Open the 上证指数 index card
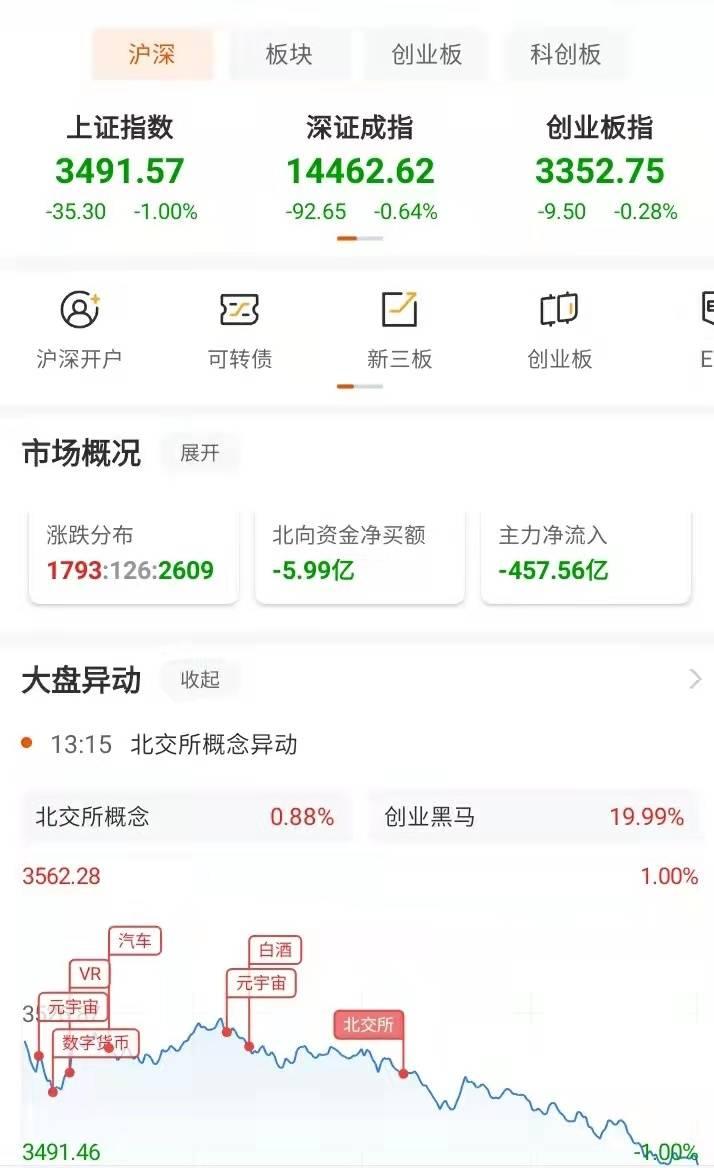This screenshot has height=1168, width=714. tap(121, 168)
